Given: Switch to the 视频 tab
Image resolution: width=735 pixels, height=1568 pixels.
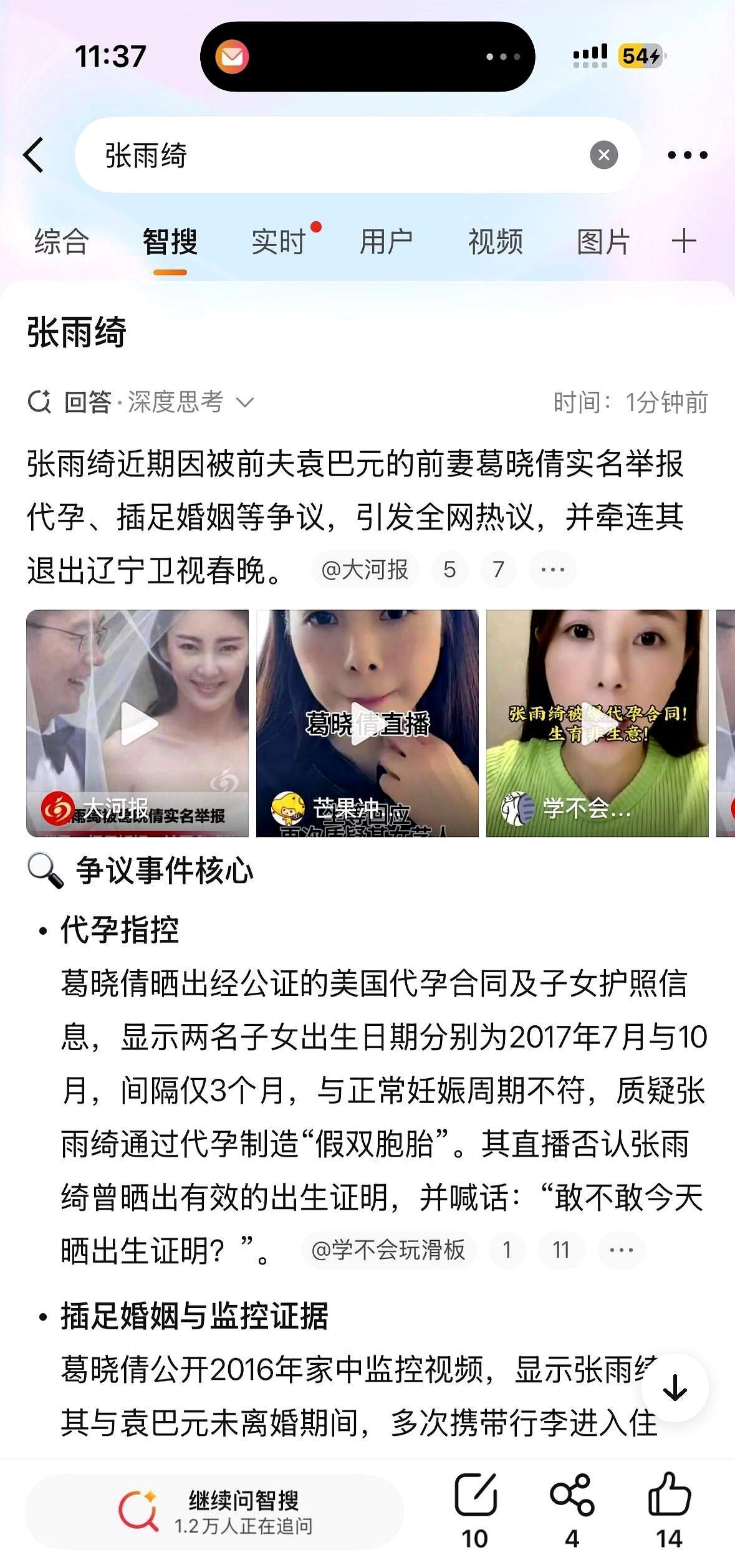Looking at the screenshot, I should click(x=496, y=242).
